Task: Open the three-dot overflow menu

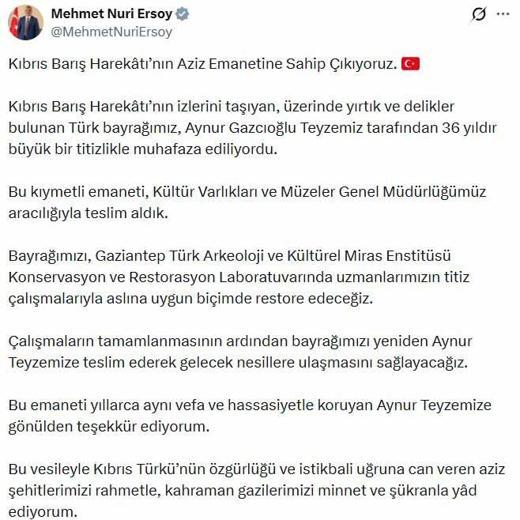Action: click(503, 14)
